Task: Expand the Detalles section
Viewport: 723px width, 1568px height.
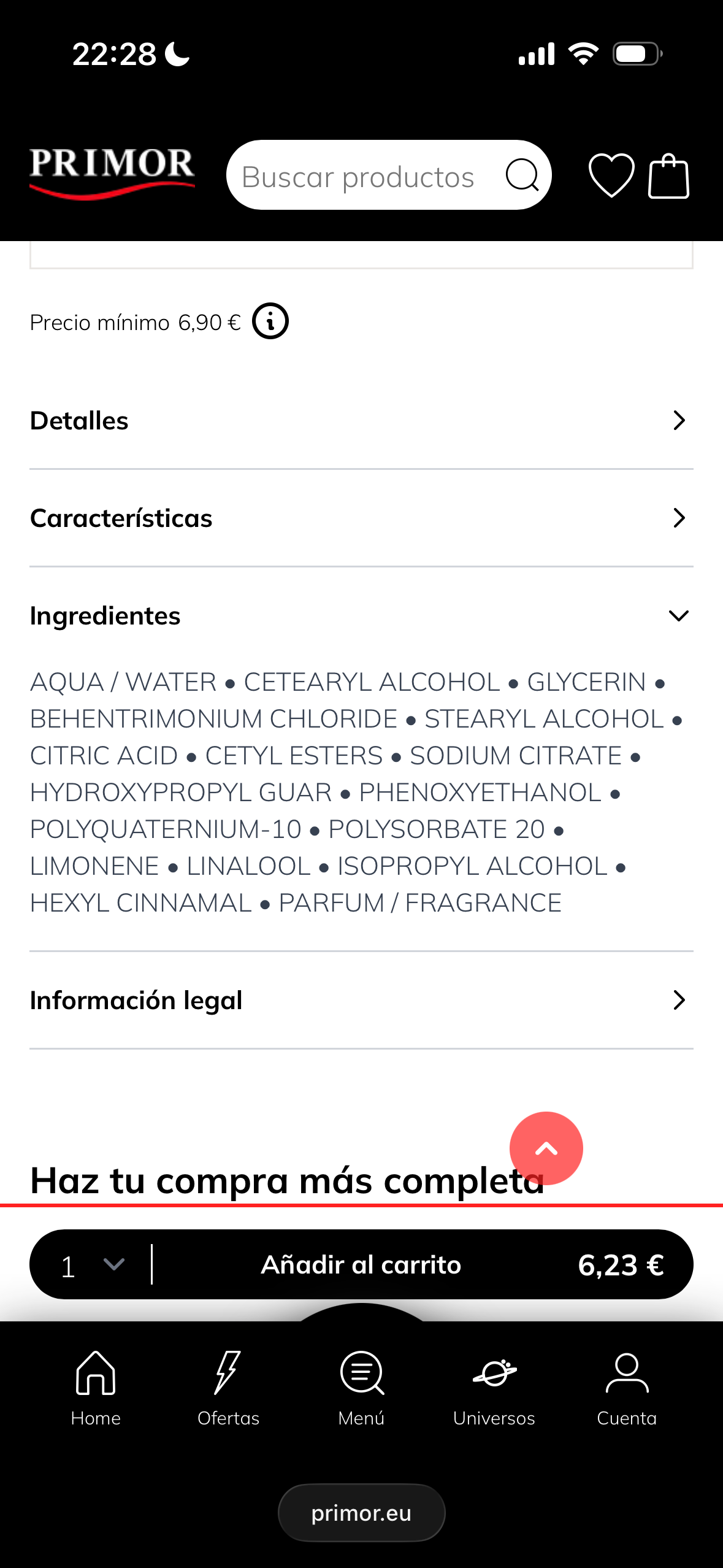Action: [361, 421]
